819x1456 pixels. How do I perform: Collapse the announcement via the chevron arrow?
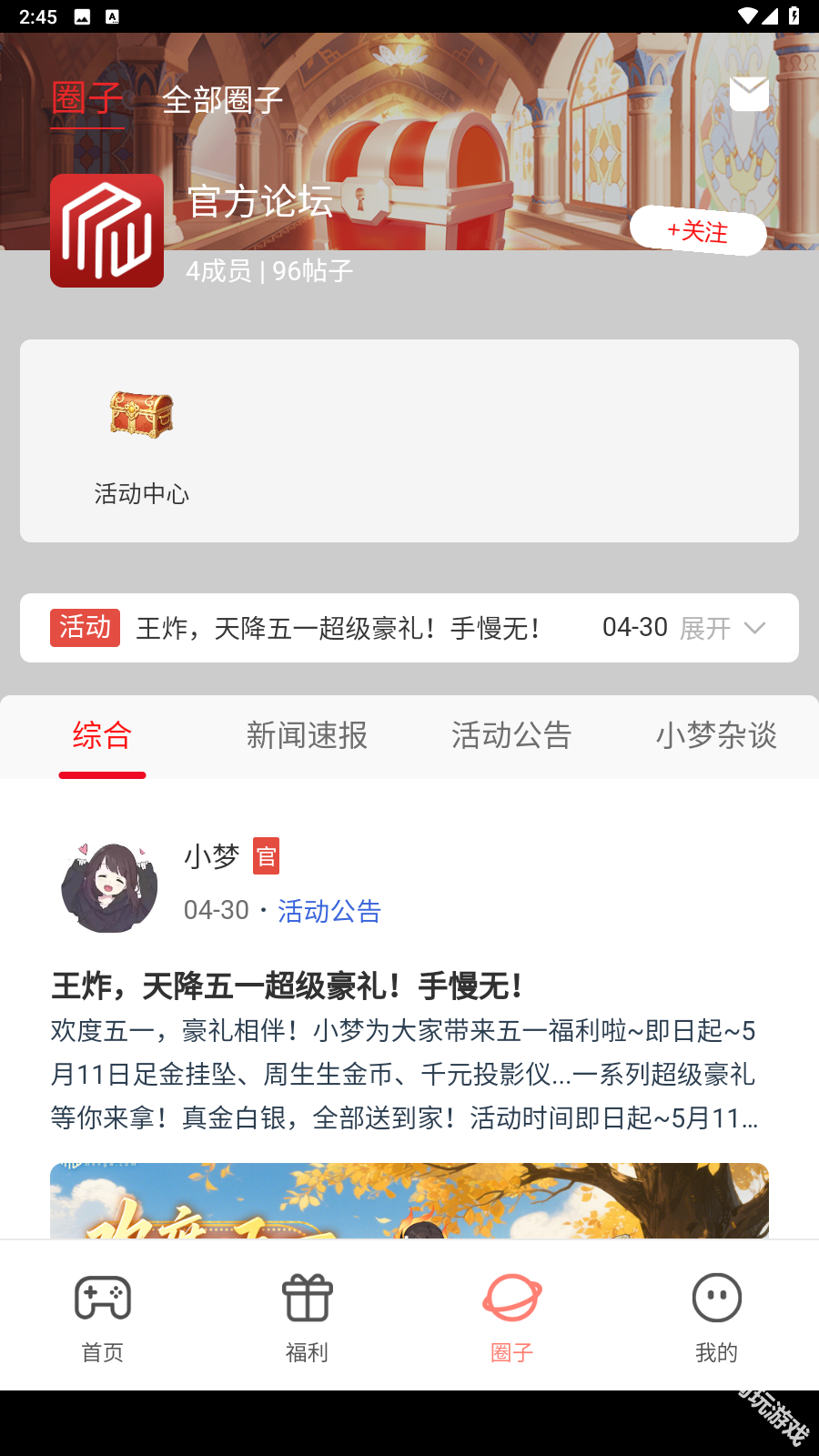point(754,628)
